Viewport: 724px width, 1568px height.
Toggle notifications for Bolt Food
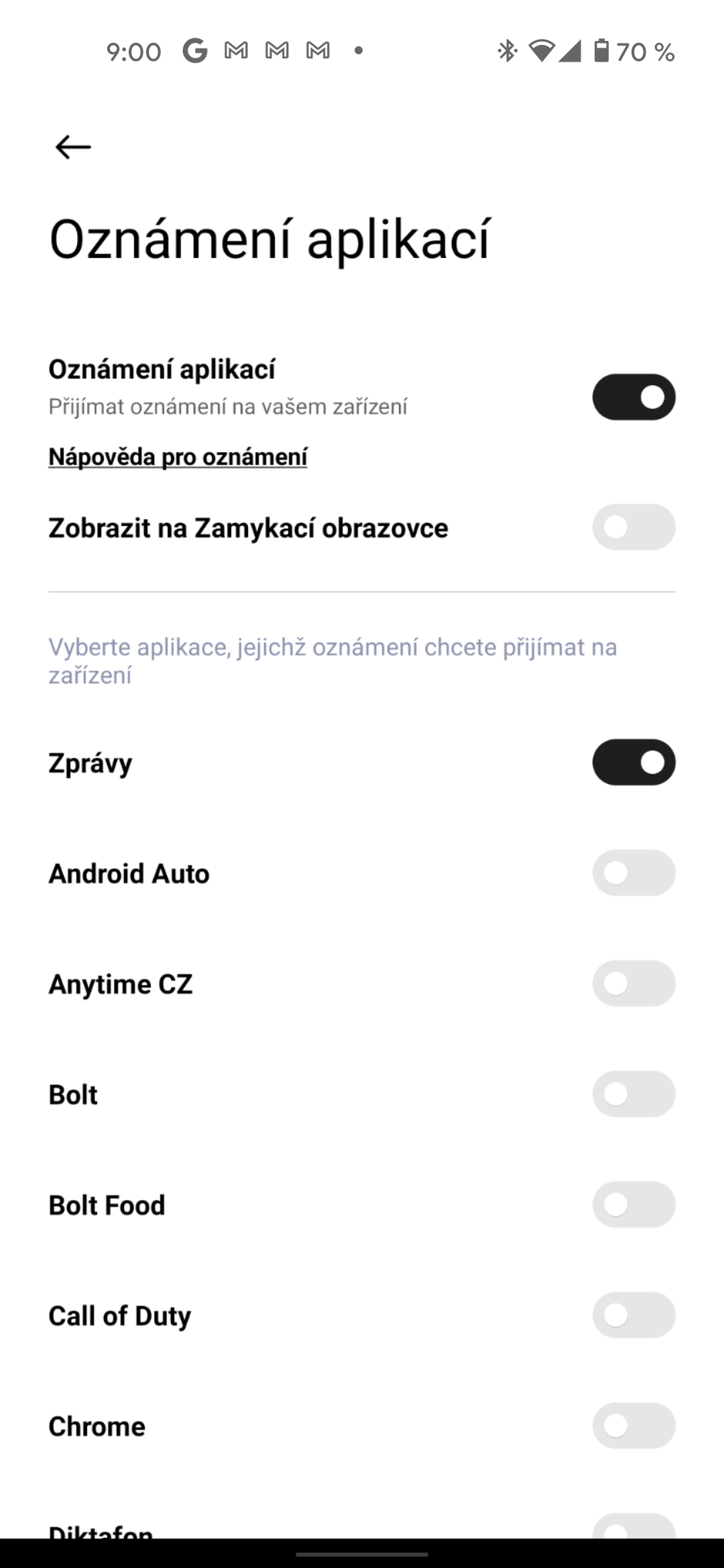click(x=633, y=1204)
